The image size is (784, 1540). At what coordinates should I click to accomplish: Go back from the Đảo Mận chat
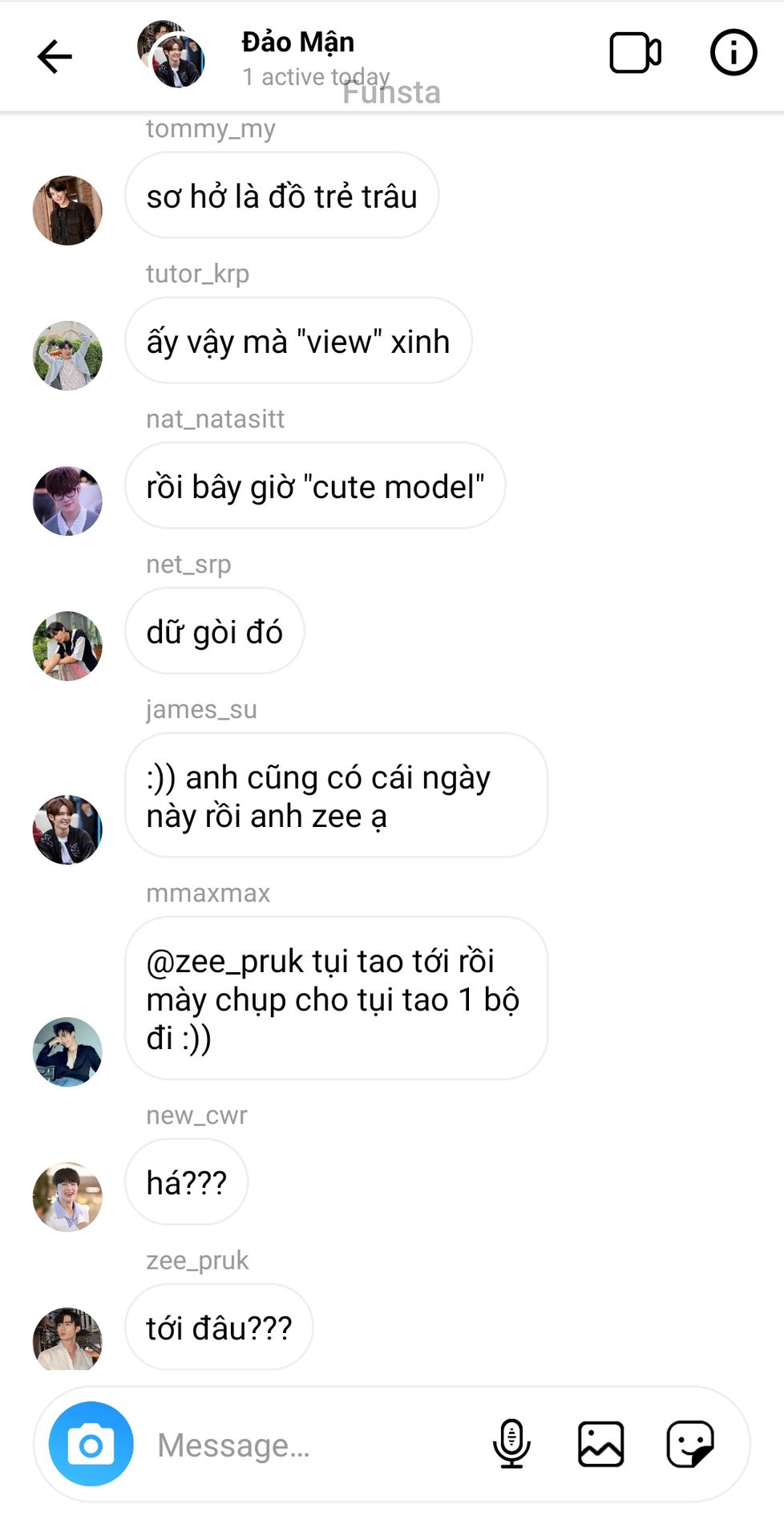coord(55,56)
